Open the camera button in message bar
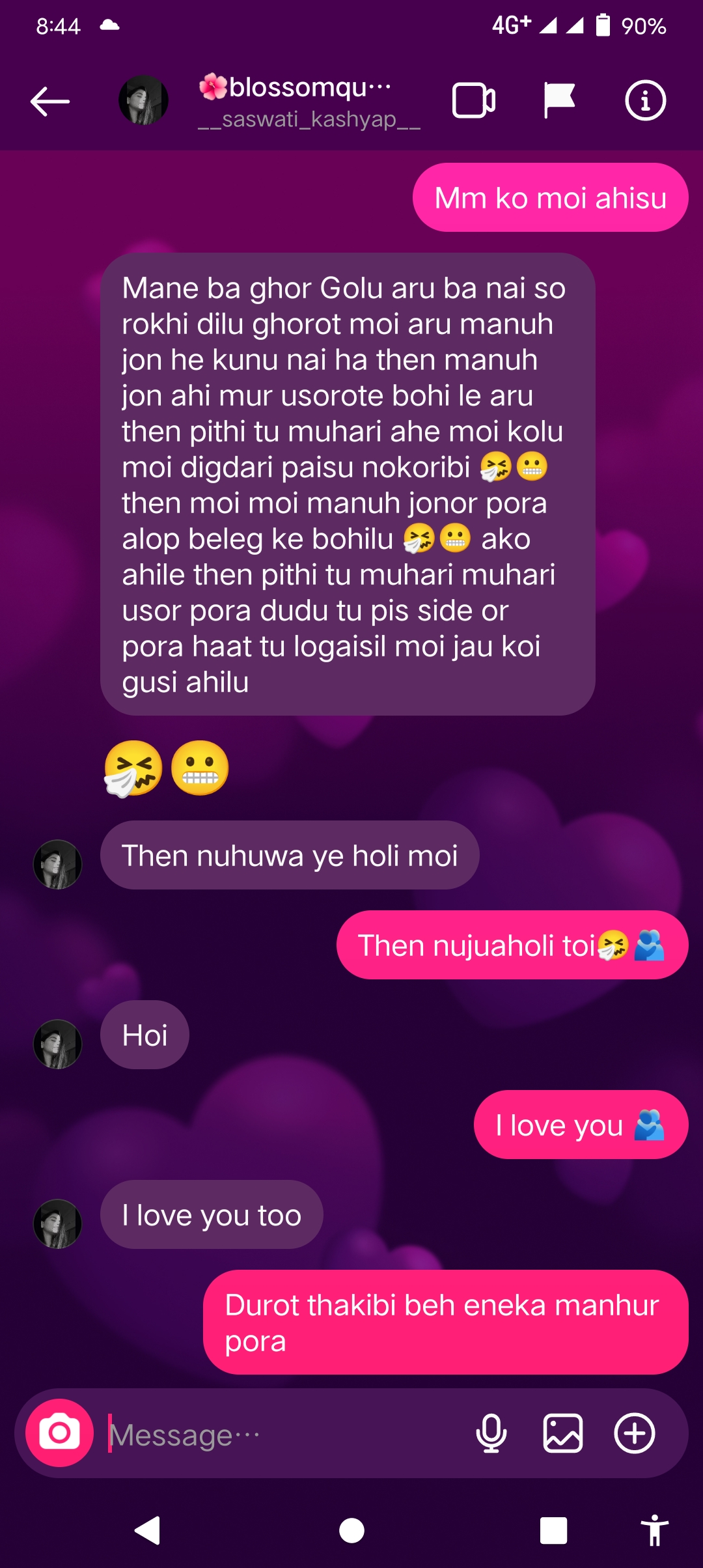The image size is (703, 1568). click(x=59, y=1433)
